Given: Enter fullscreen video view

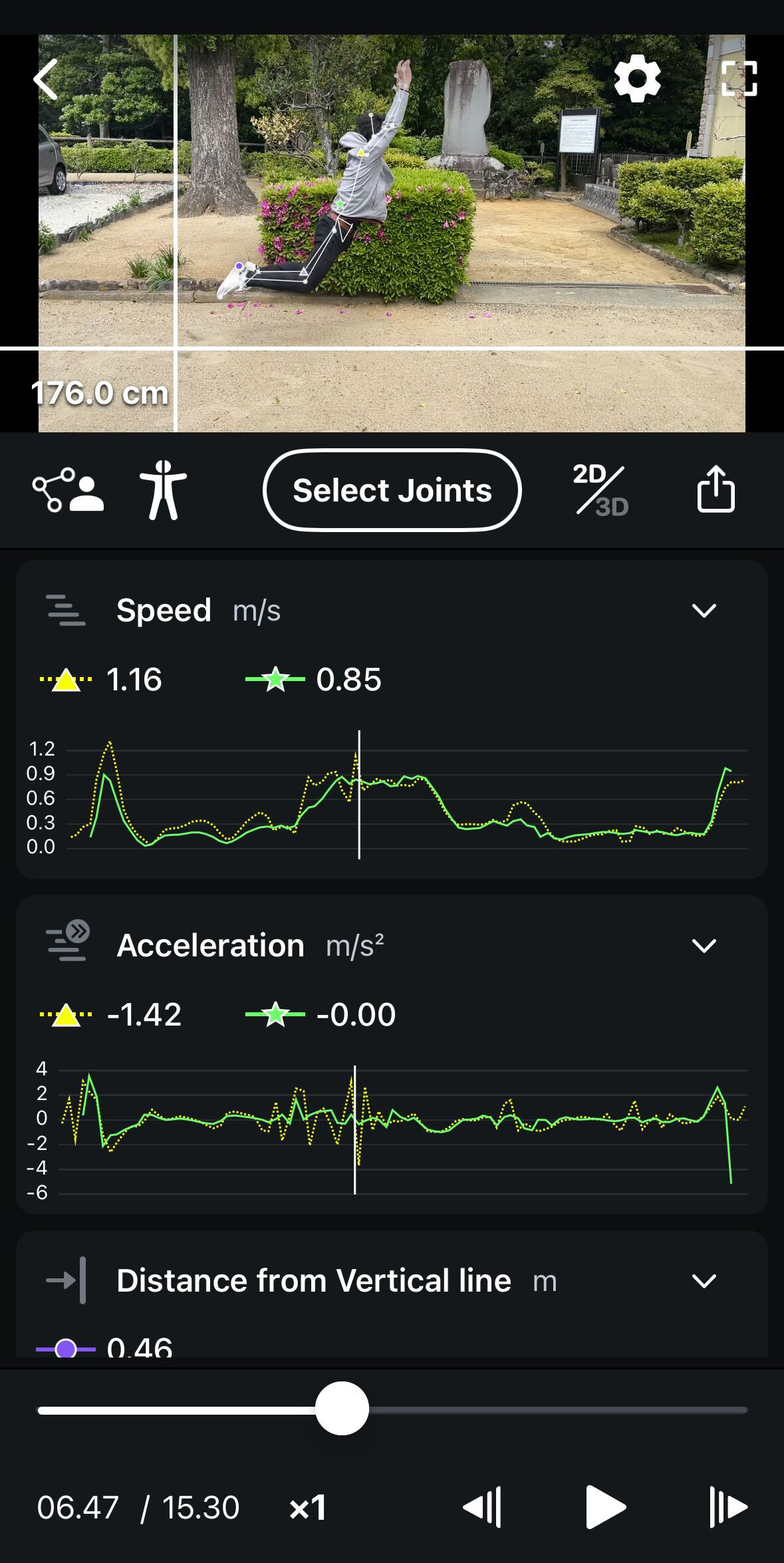Looking at the screenshot, I should (739, 79).
